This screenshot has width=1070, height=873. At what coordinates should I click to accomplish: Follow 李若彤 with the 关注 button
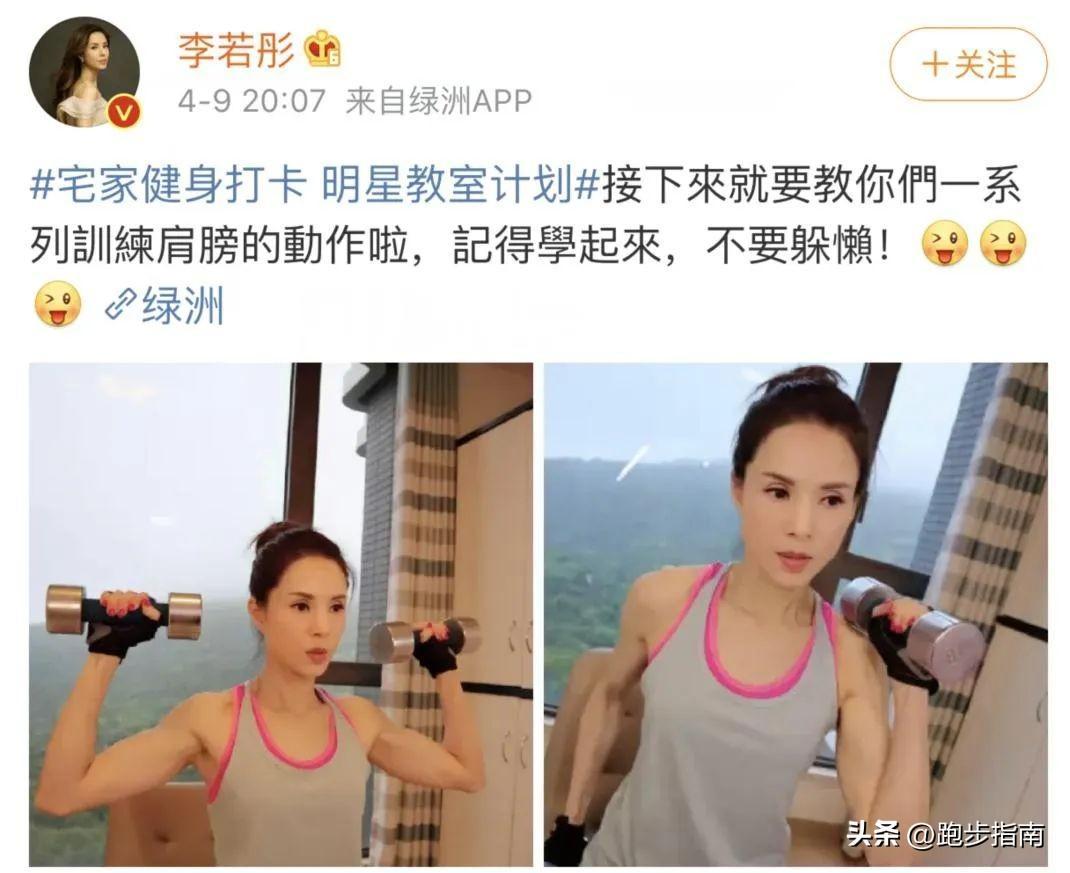[967, 65]
